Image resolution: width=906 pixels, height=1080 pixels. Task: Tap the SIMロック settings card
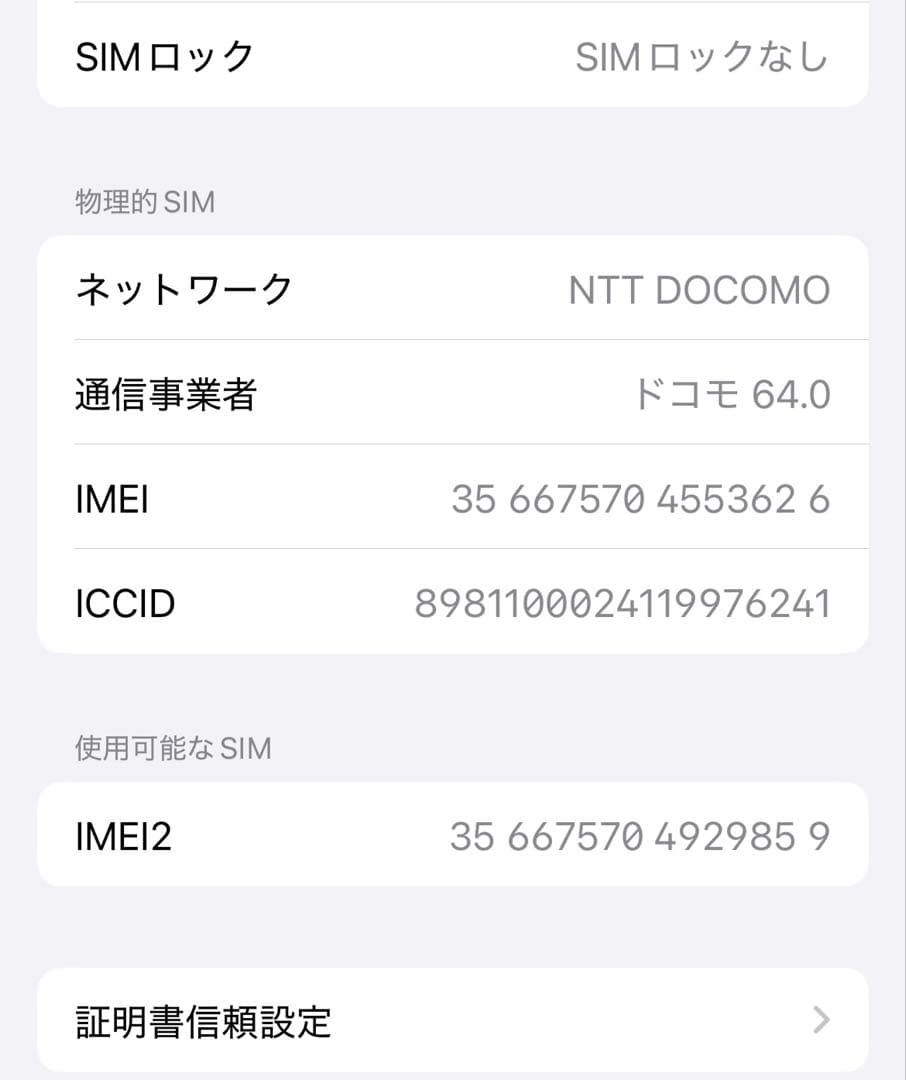tap(453, 57)
